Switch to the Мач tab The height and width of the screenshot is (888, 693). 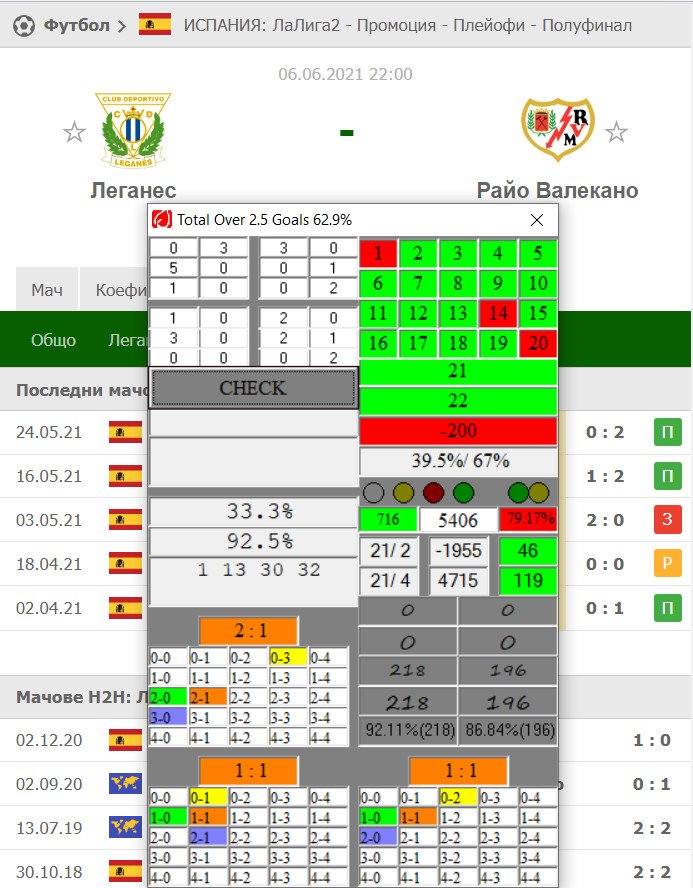click(47, 290)
